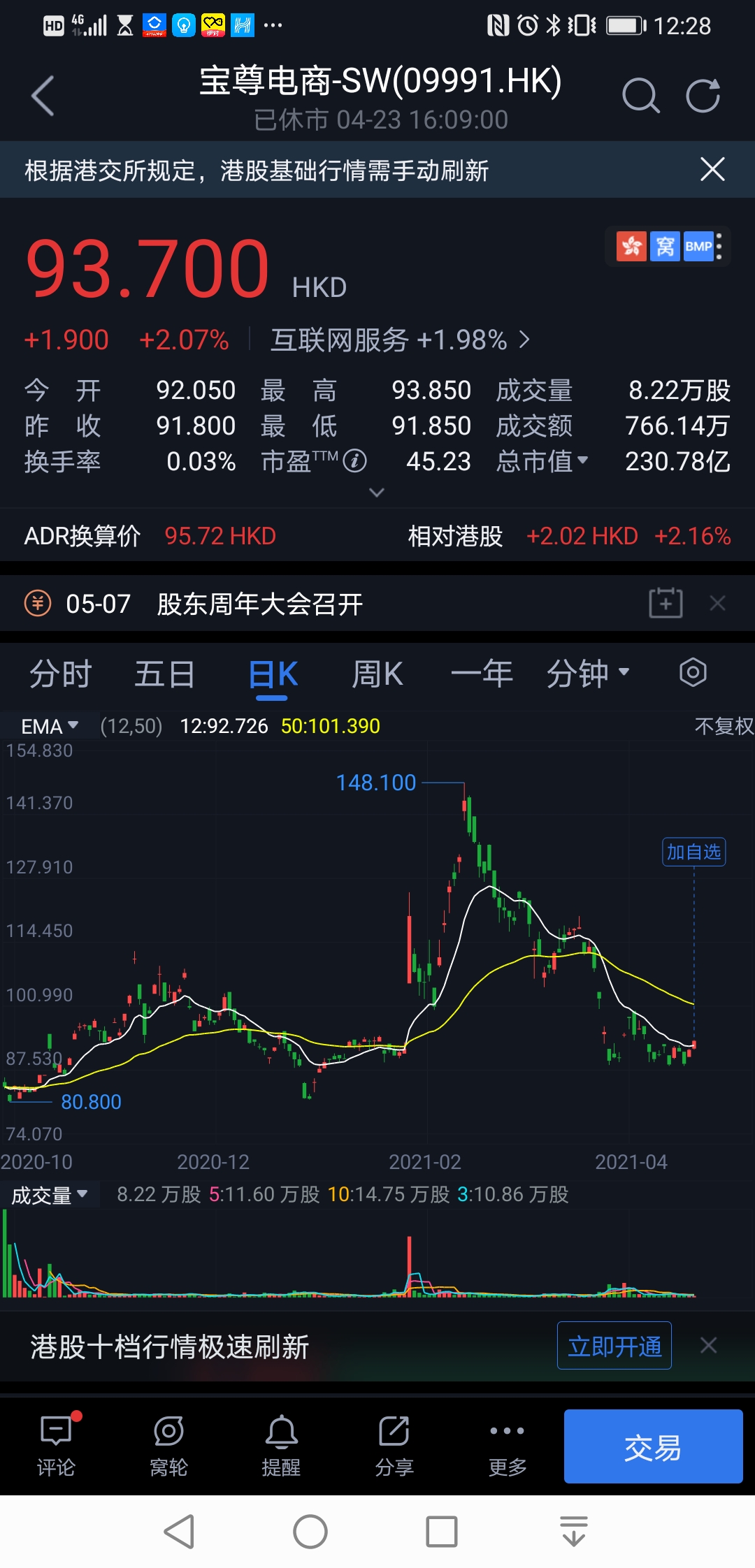Screen dimensions: 755x1568
Task: Share the stock via 分享
Action: [394, 1446]
